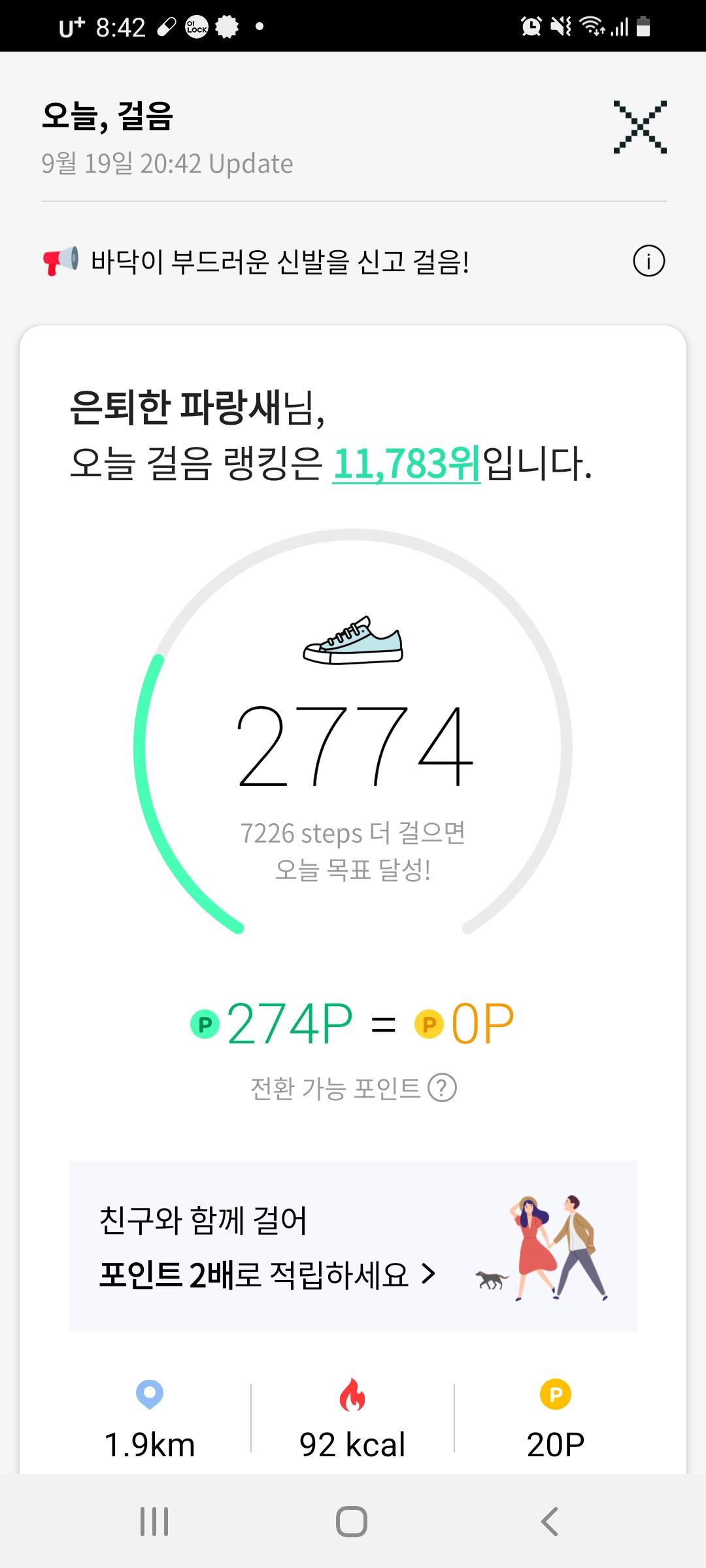Viewport: 706px width, 1568px height.
Task: Open the 친구와 함께 걸어 banner
Action: pyautogui.click(x=353, y=1247)
